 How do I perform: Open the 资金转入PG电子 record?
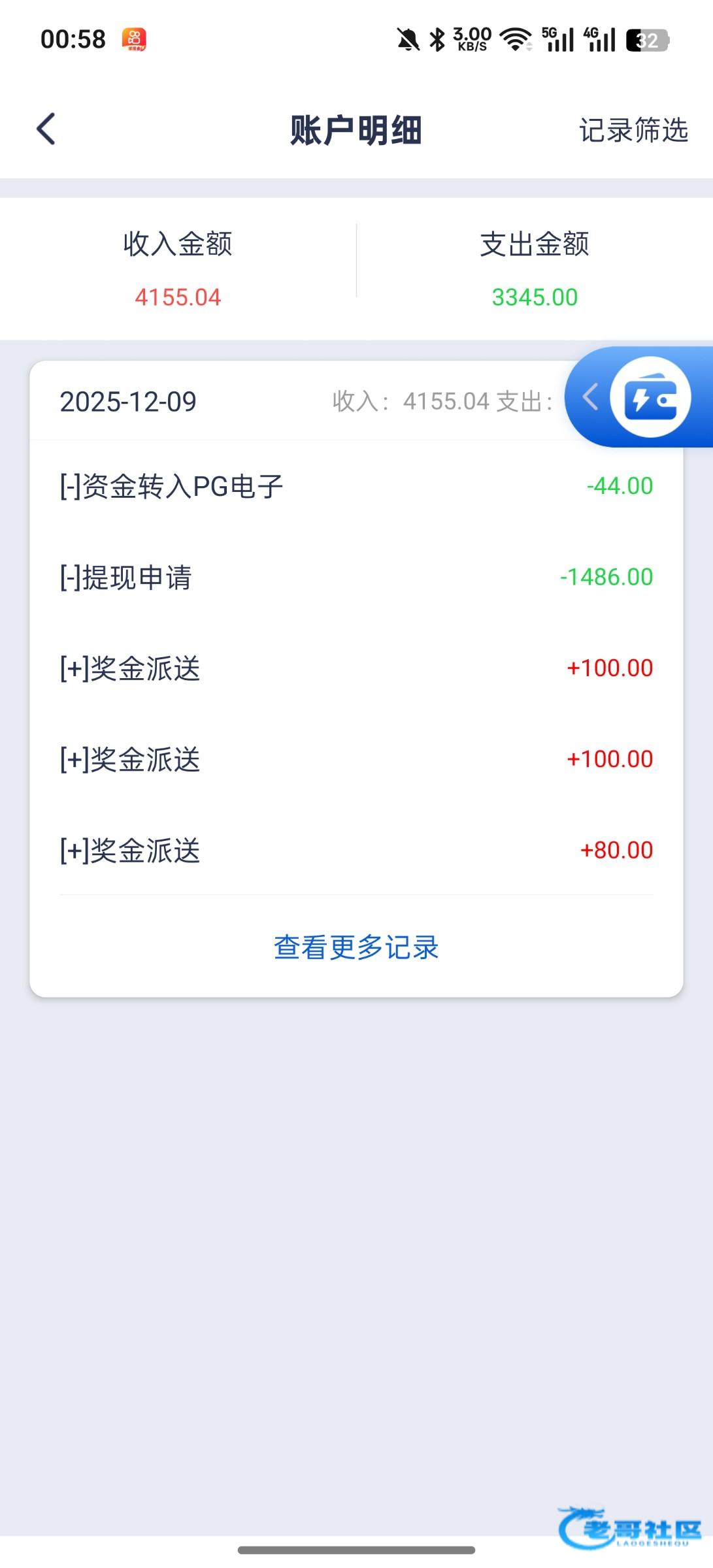(x=356, y=486)
